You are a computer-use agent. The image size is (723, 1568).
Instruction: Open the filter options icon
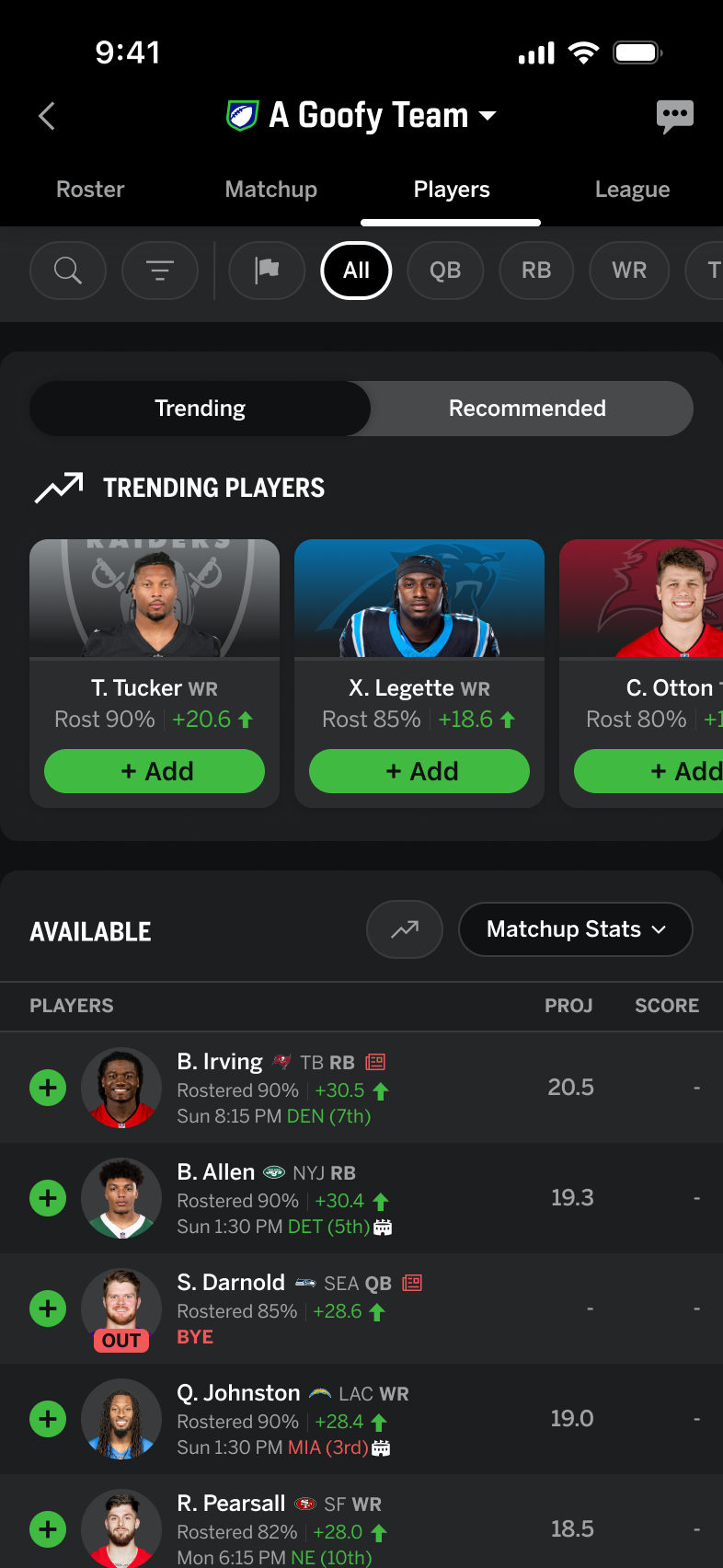pos(160,271)
